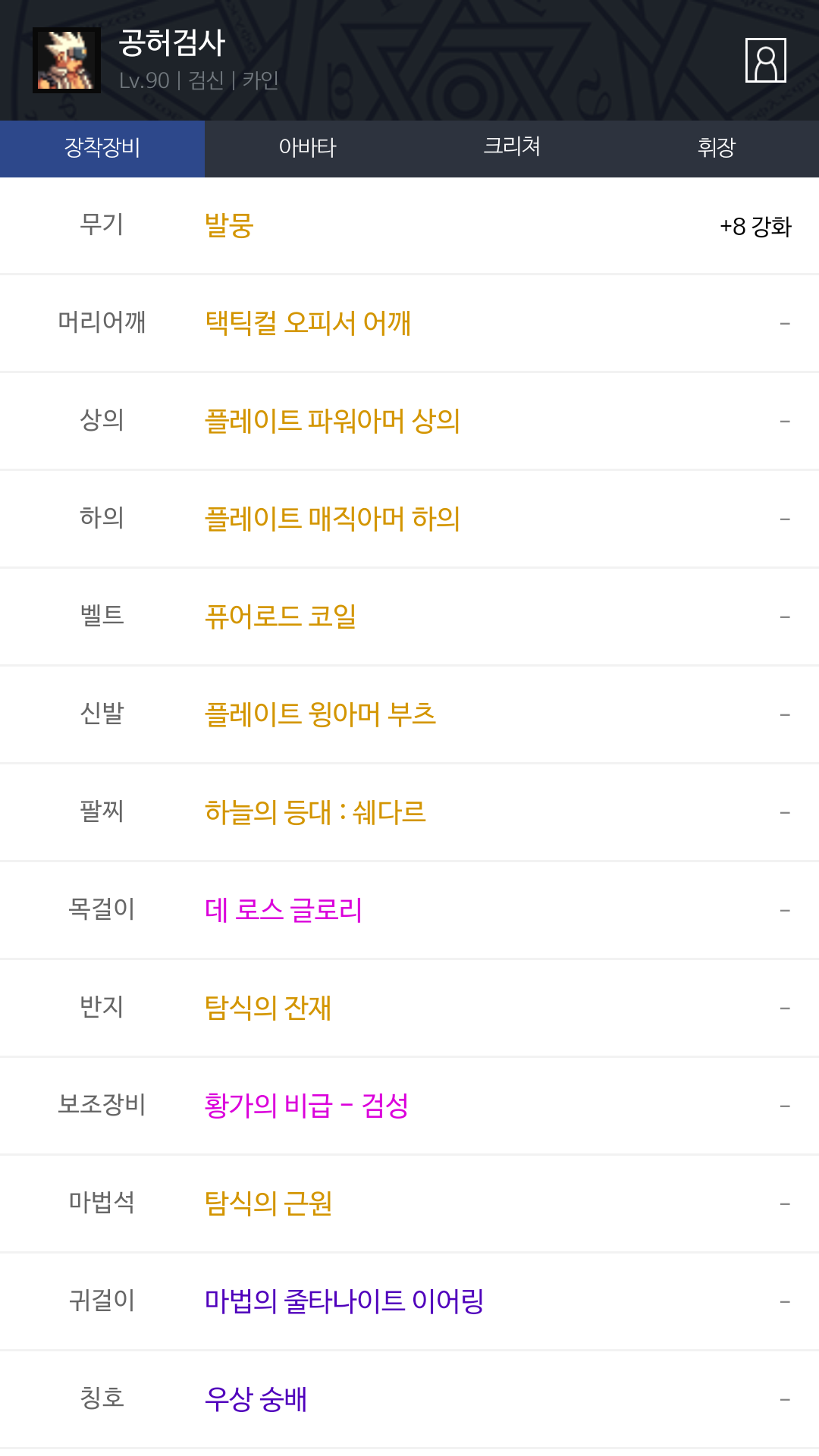Open the profile icon in header

tap(765, 60)
